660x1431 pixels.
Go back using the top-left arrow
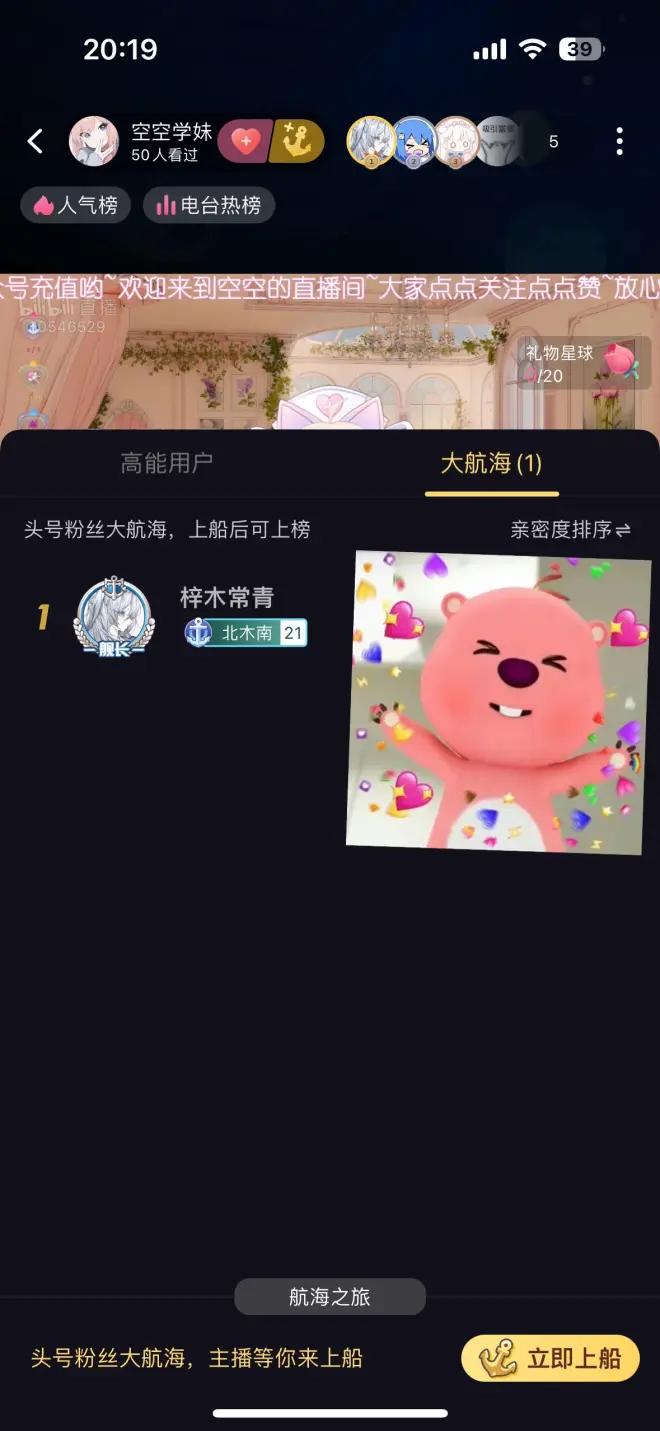35,142
